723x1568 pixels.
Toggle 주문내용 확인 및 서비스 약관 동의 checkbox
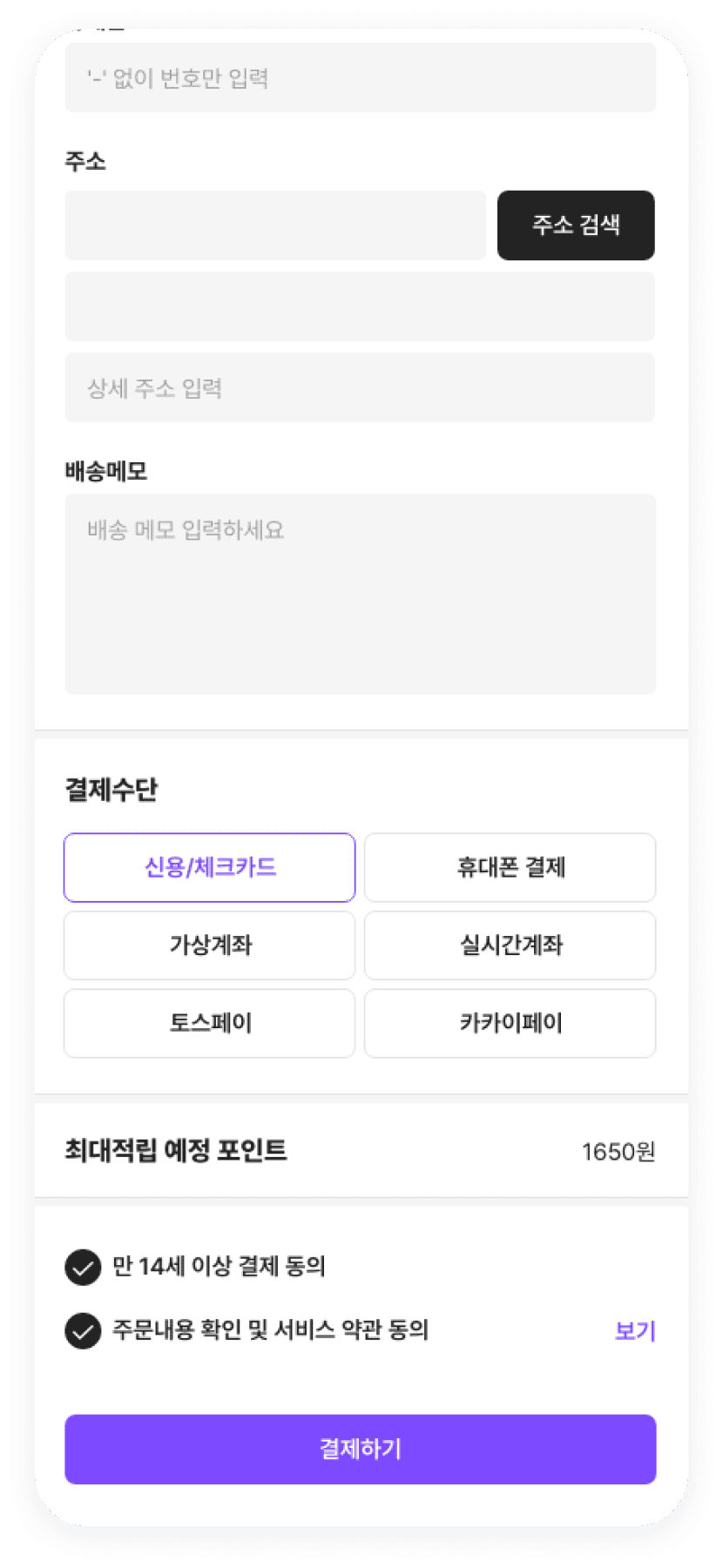point(83,1330)
